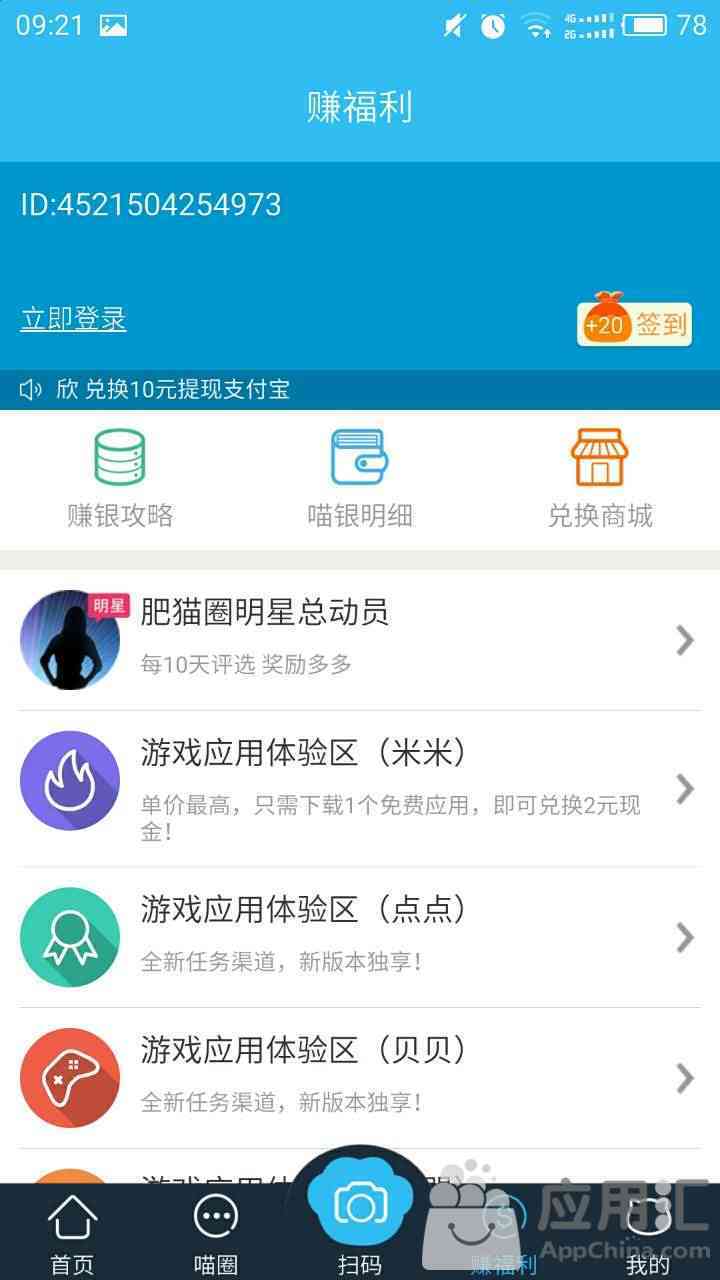Open 游戏应用体验区（米米）
Image resolution: width=720 pixels, height=1280 pixels.
[360, 788]
